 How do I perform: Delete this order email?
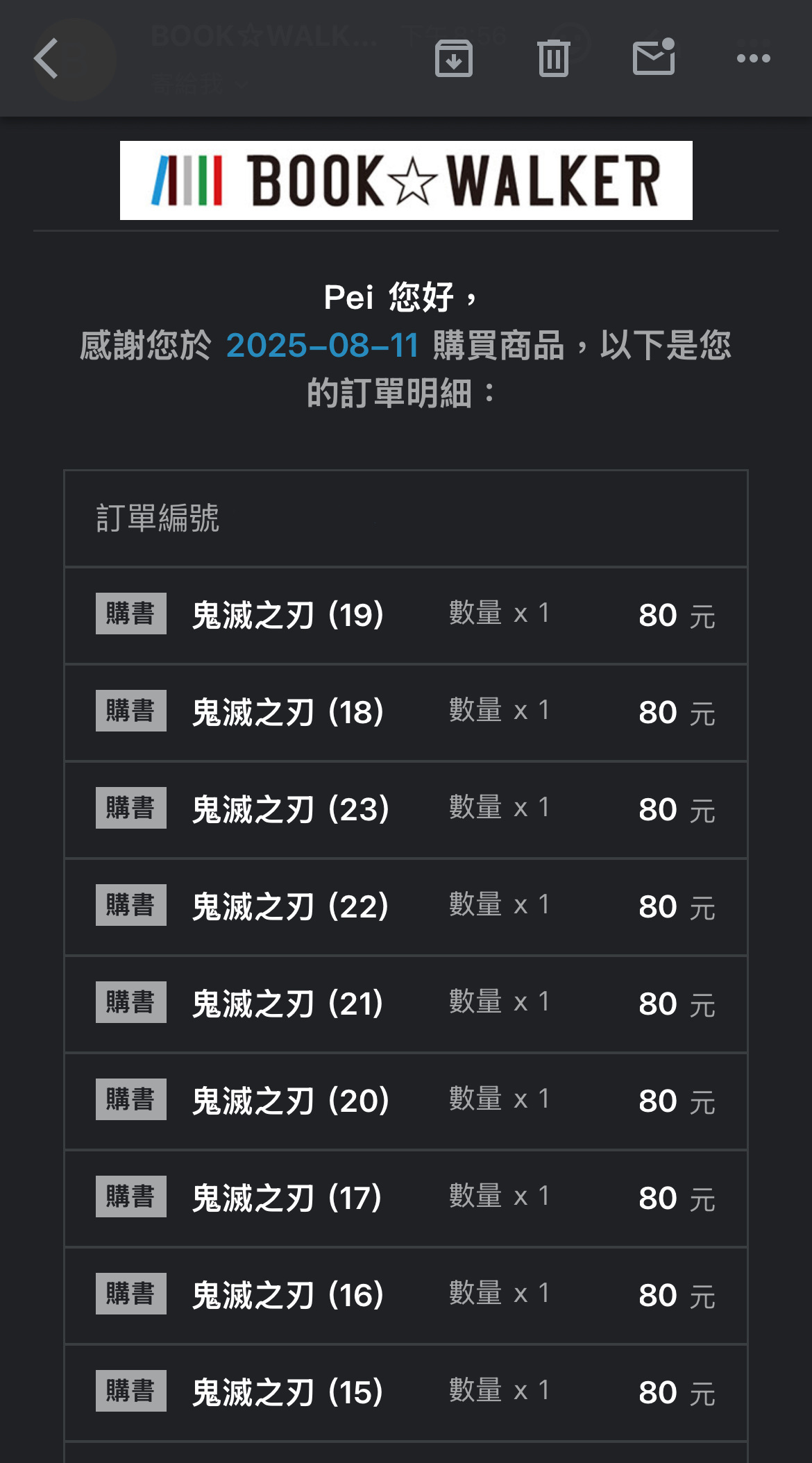553,59
